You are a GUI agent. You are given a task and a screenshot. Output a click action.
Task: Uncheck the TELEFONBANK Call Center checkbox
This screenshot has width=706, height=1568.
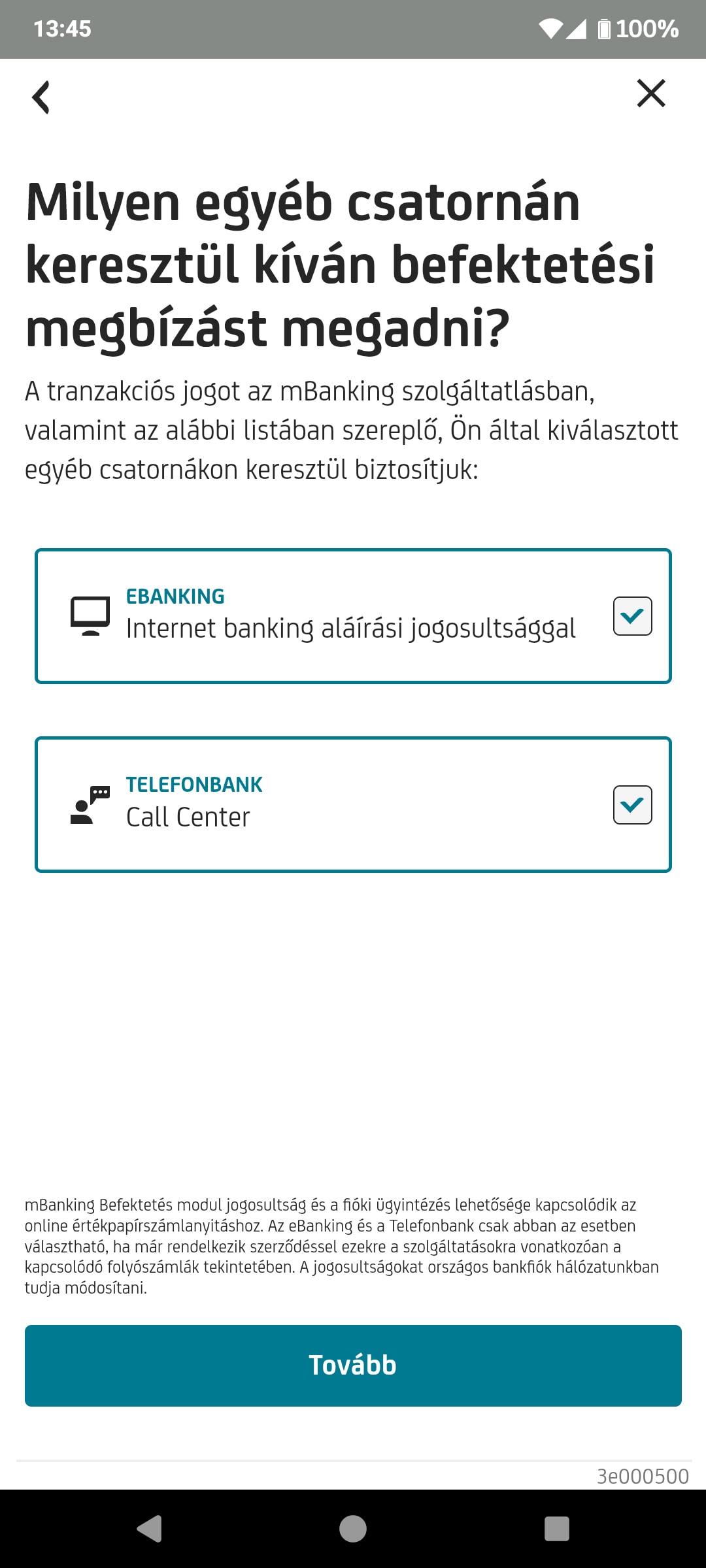coord(632,804)
